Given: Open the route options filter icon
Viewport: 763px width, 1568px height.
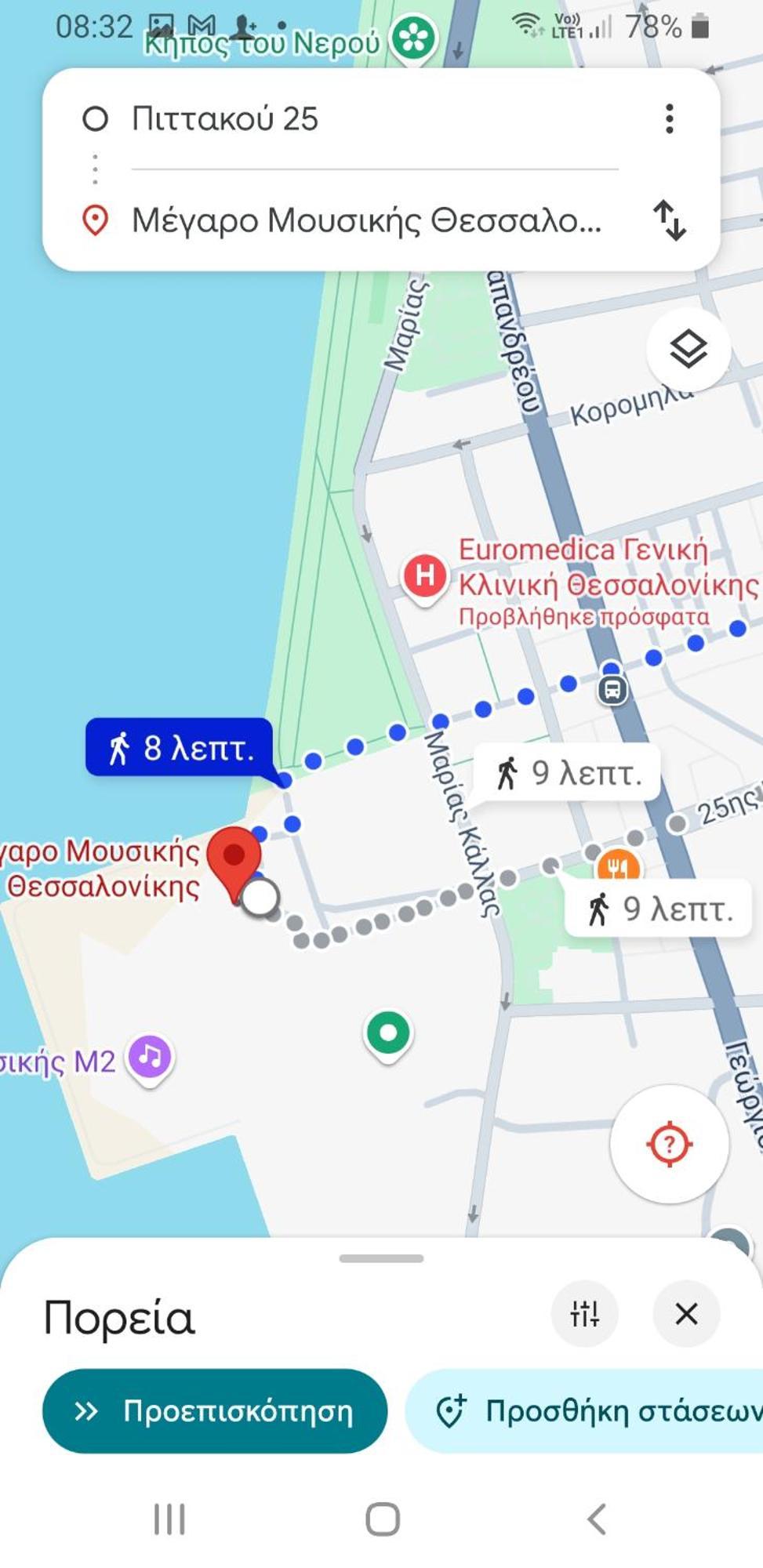Looking at the screenshot, I should pyautogui.click(x=585, y=1314).
